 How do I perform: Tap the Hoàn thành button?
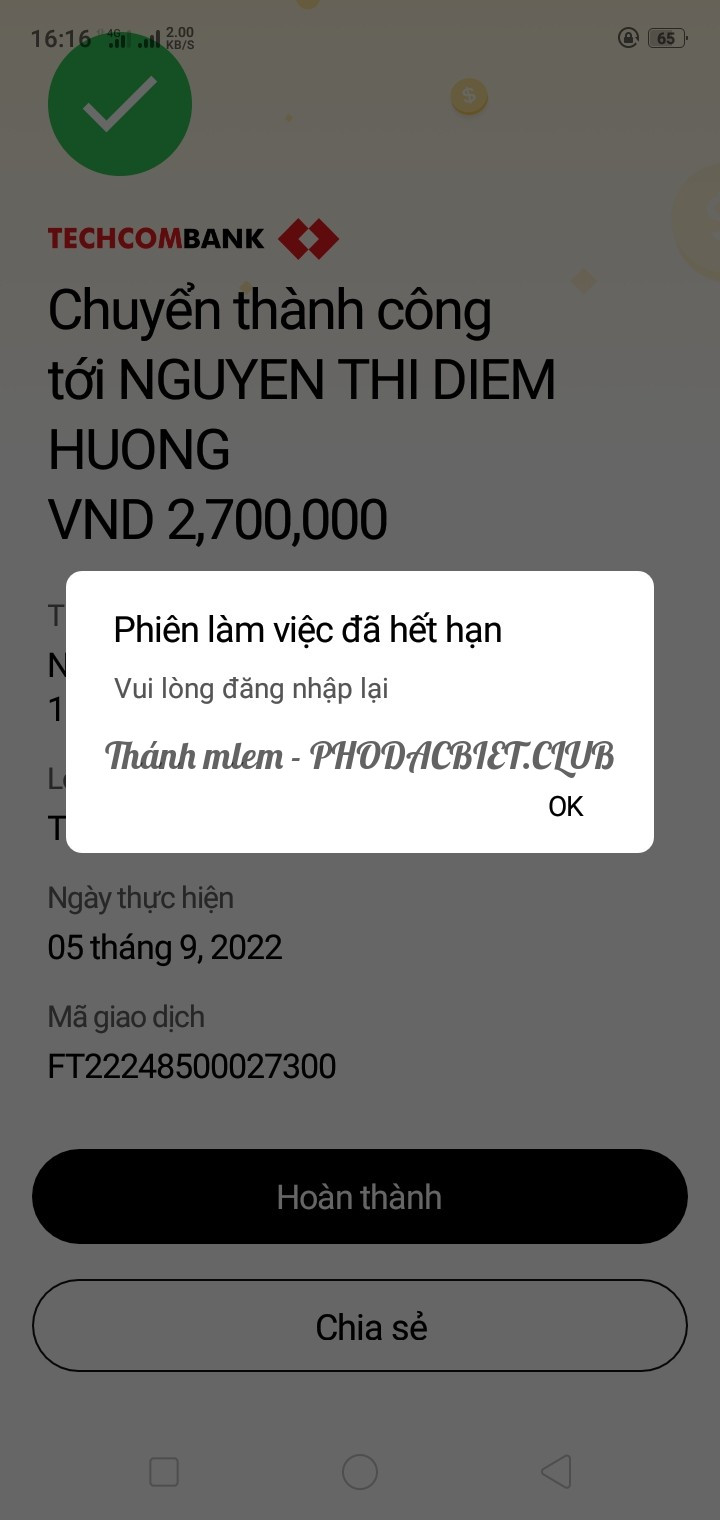[360, 1196]
